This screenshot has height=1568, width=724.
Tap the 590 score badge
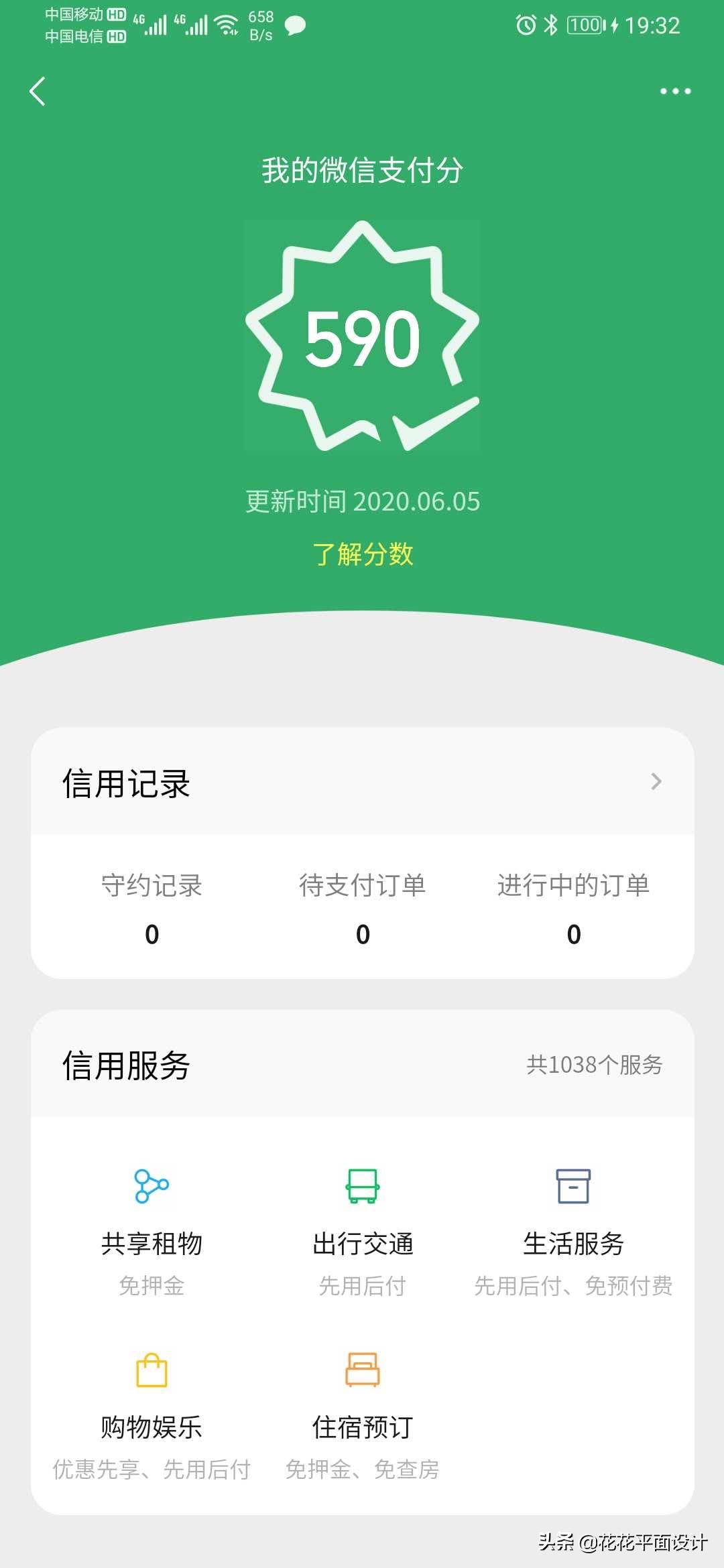(x=362, y=338)
